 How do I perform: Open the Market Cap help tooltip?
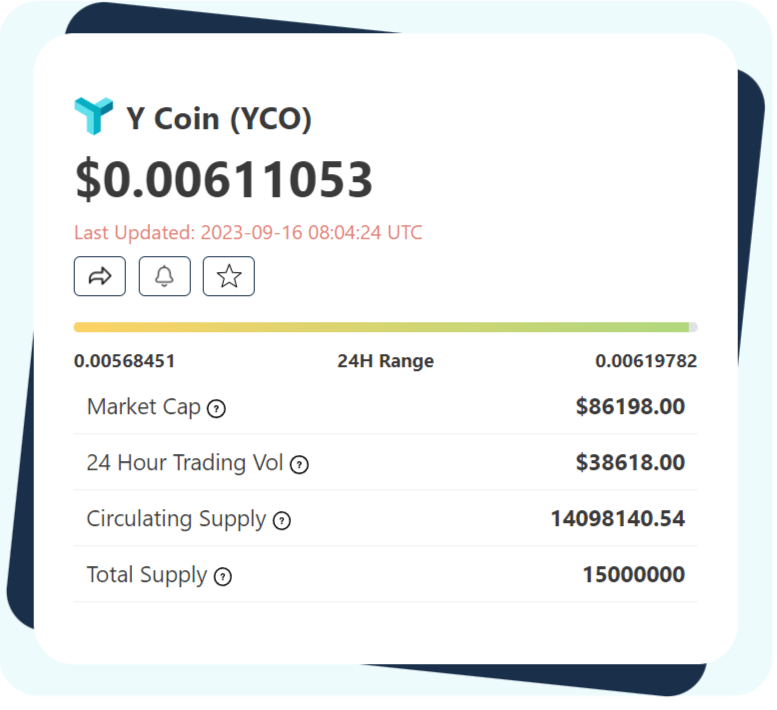[216, 409]
